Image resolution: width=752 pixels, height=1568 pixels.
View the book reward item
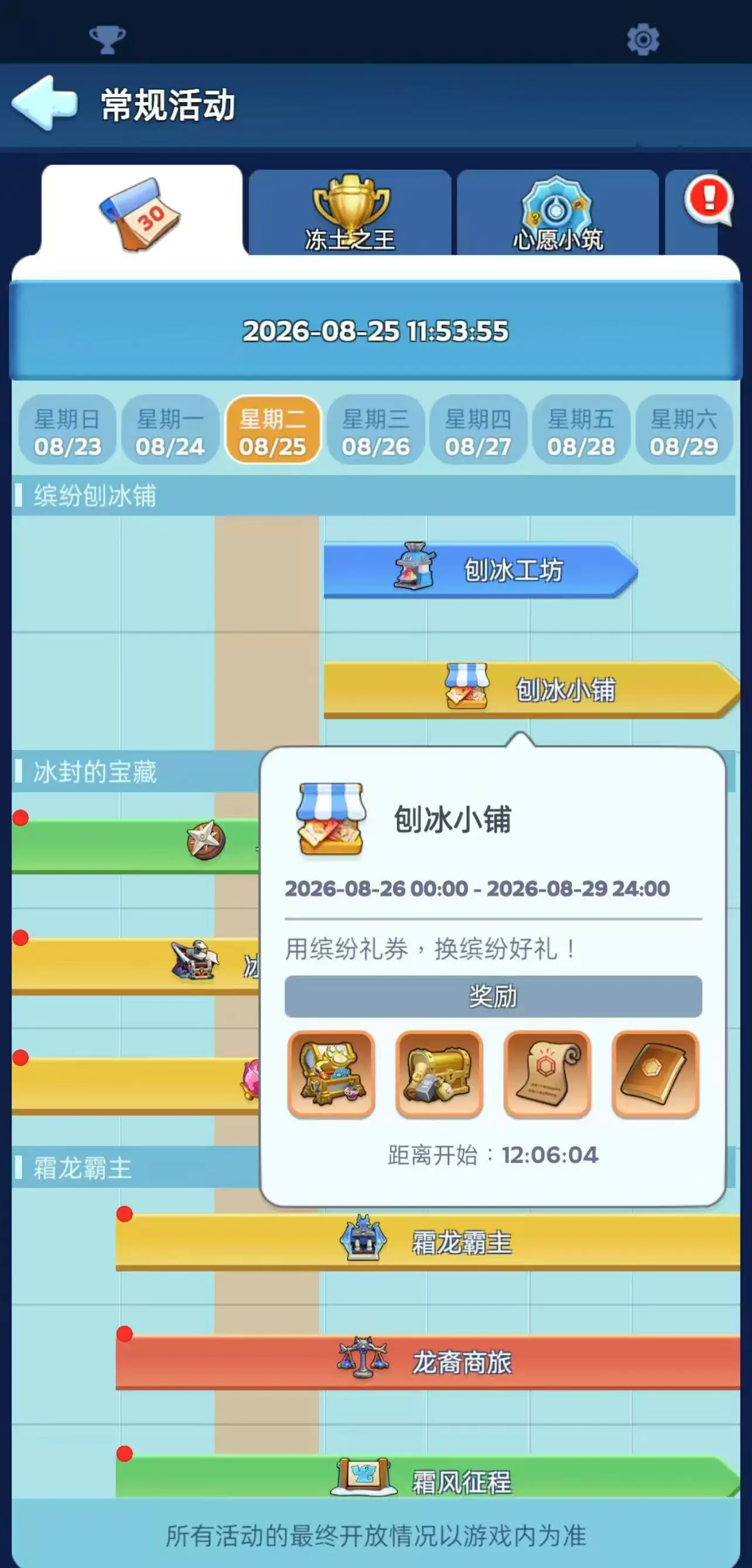pyautogui.click(x=655, y=1075)
